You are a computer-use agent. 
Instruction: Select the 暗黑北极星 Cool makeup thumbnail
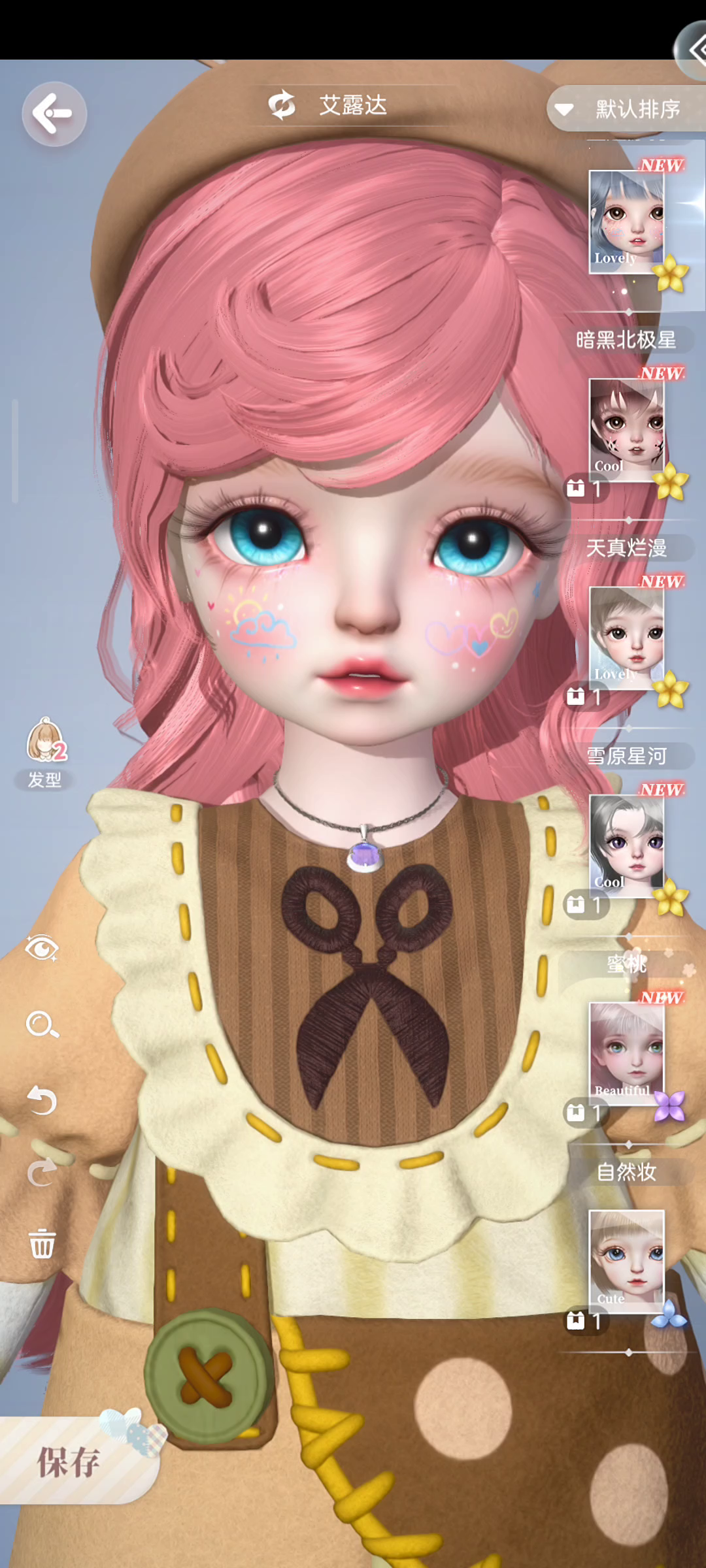tap(627, 430)
